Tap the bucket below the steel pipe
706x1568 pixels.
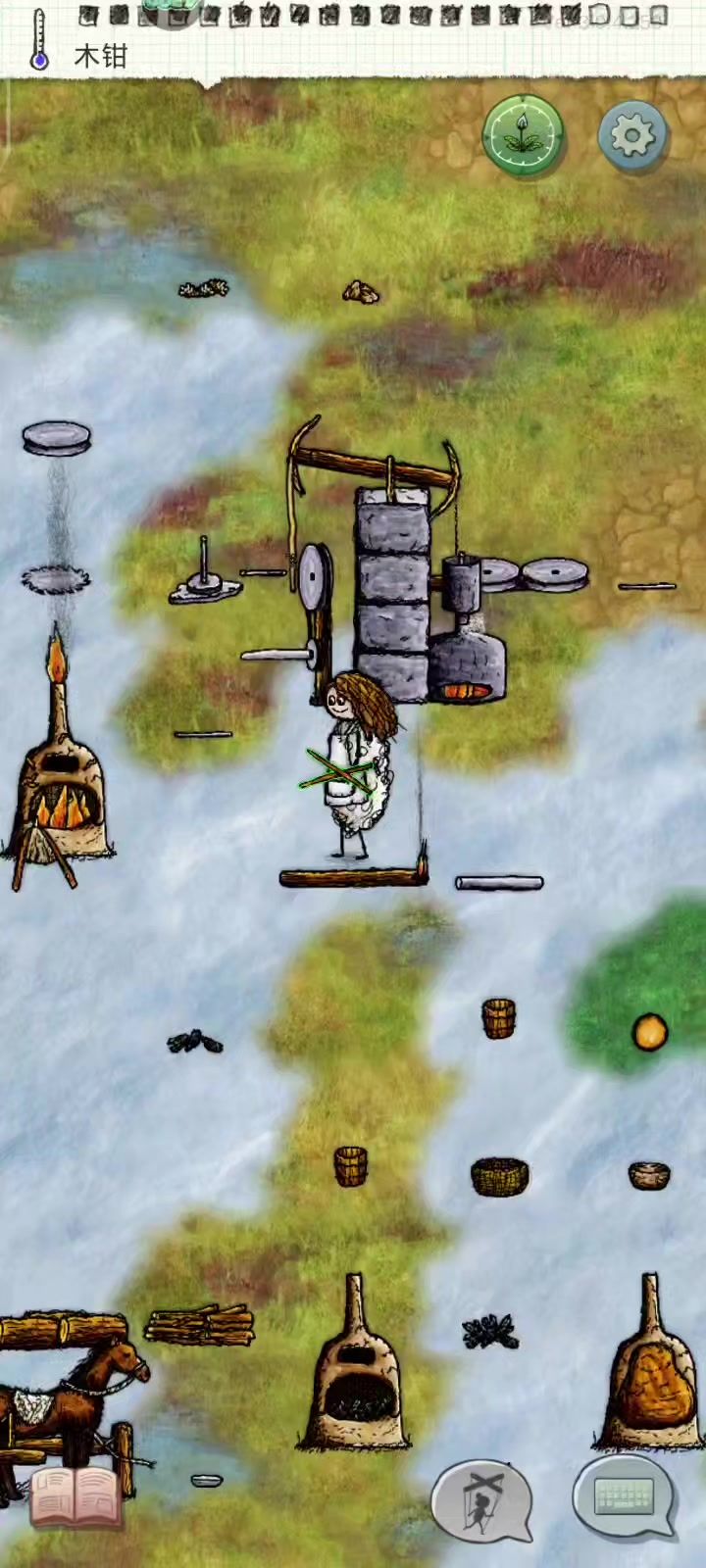pyautogui.click(x=499, y=1019)
